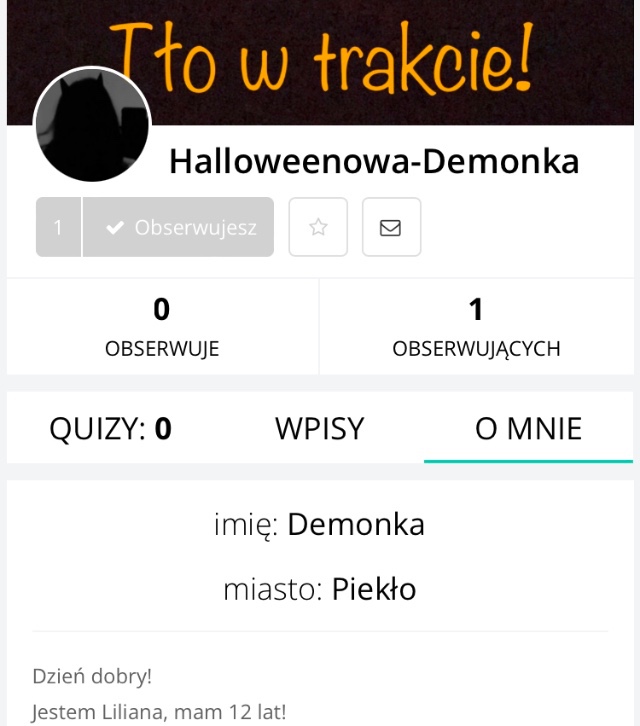Add profile to favorites with star icon
640x726 pixels.
click(318, 227)
